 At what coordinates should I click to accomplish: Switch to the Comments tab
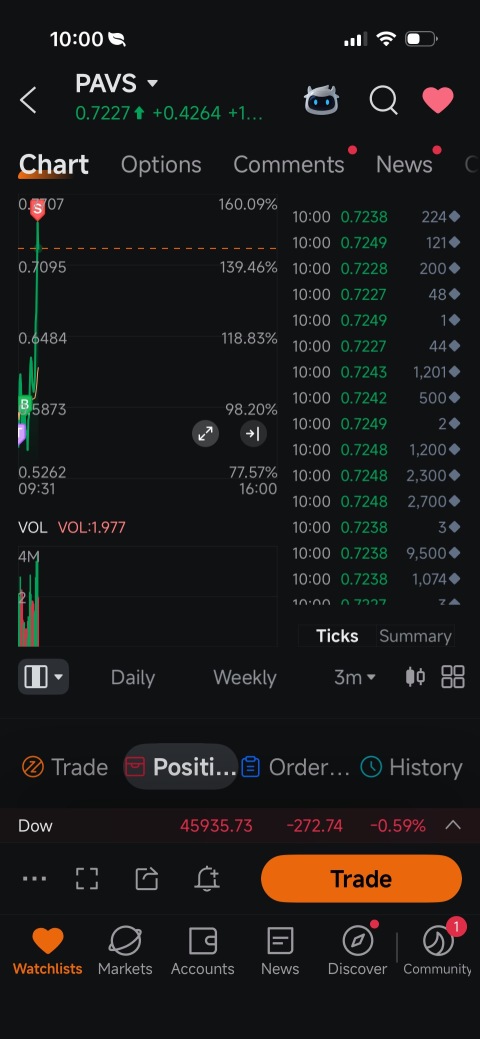pyautogui.click(x=289, y=164)
